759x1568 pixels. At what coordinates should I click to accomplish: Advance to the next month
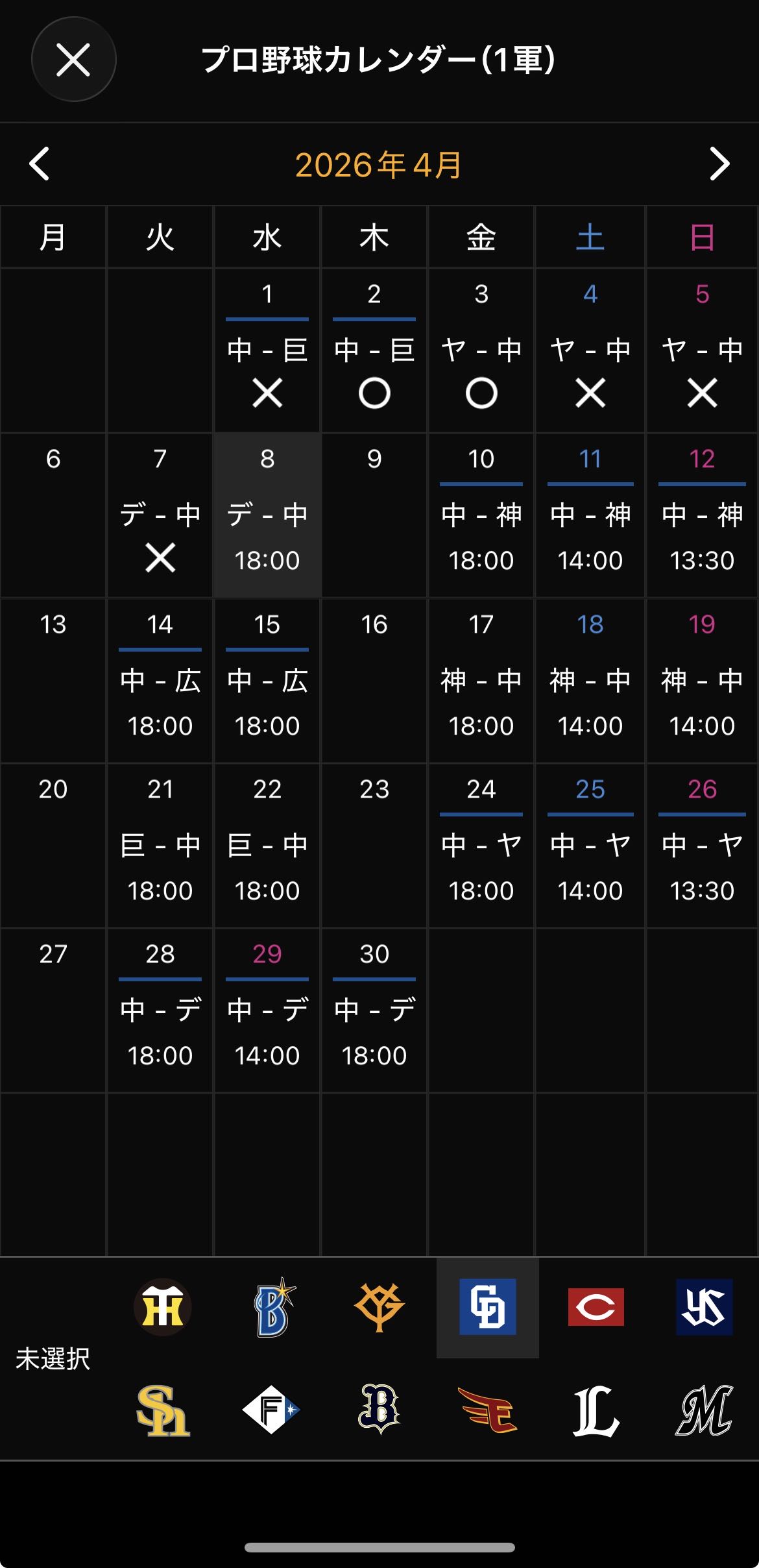pos(719,164)
